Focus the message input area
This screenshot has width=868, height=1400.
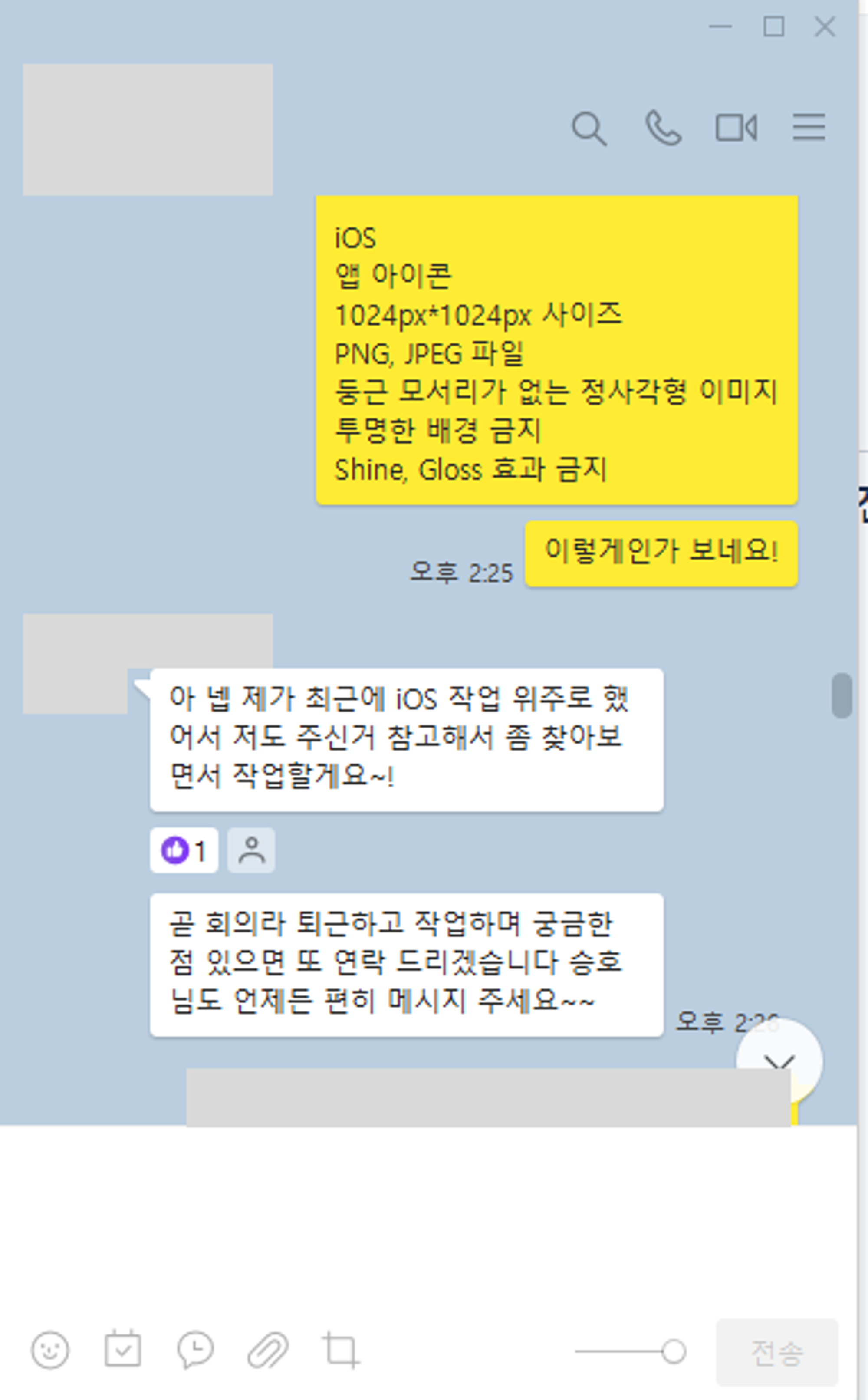tap(428, 1217)
